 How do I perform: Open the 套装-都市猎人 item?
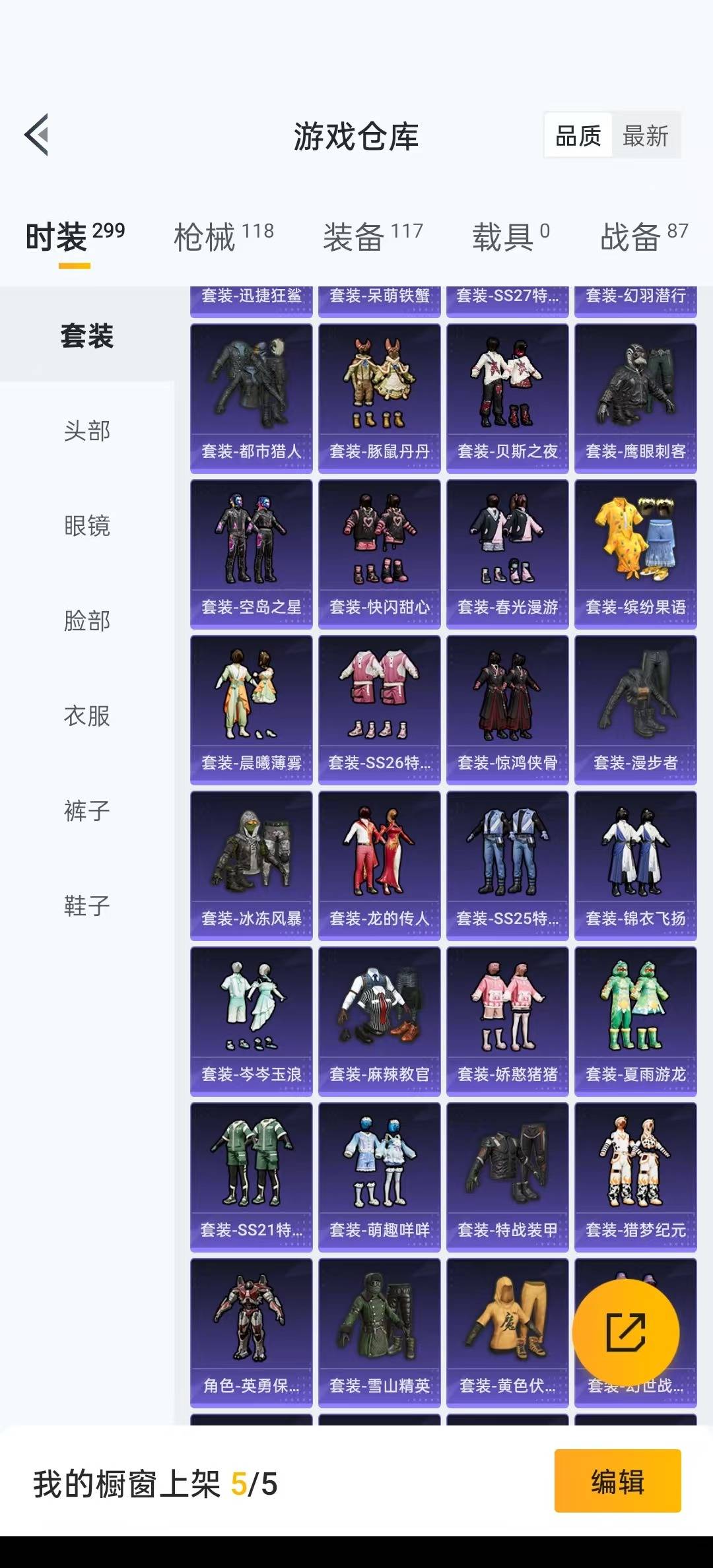click(x=252, y=398)
